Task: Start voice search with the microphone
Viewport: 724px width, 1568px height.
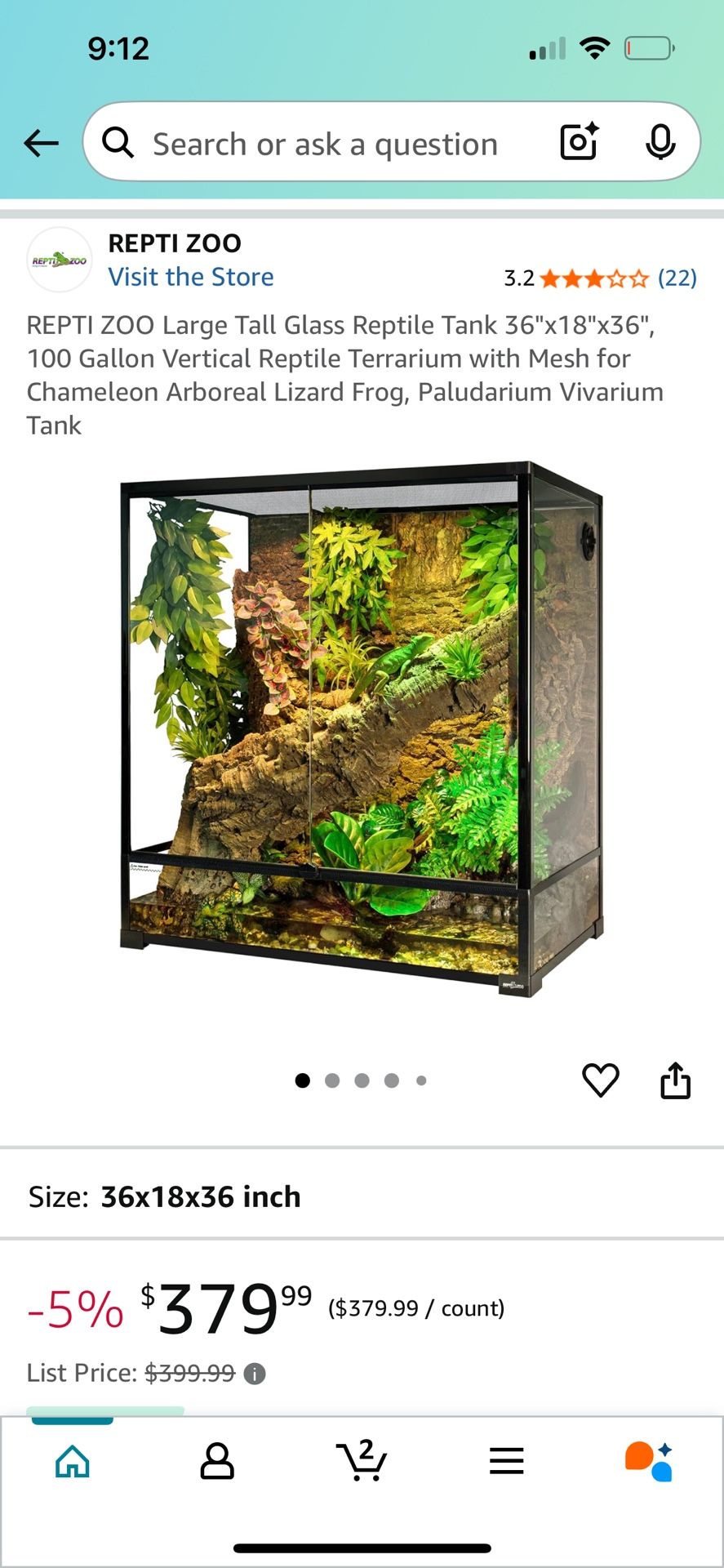Action: point(660,143)
